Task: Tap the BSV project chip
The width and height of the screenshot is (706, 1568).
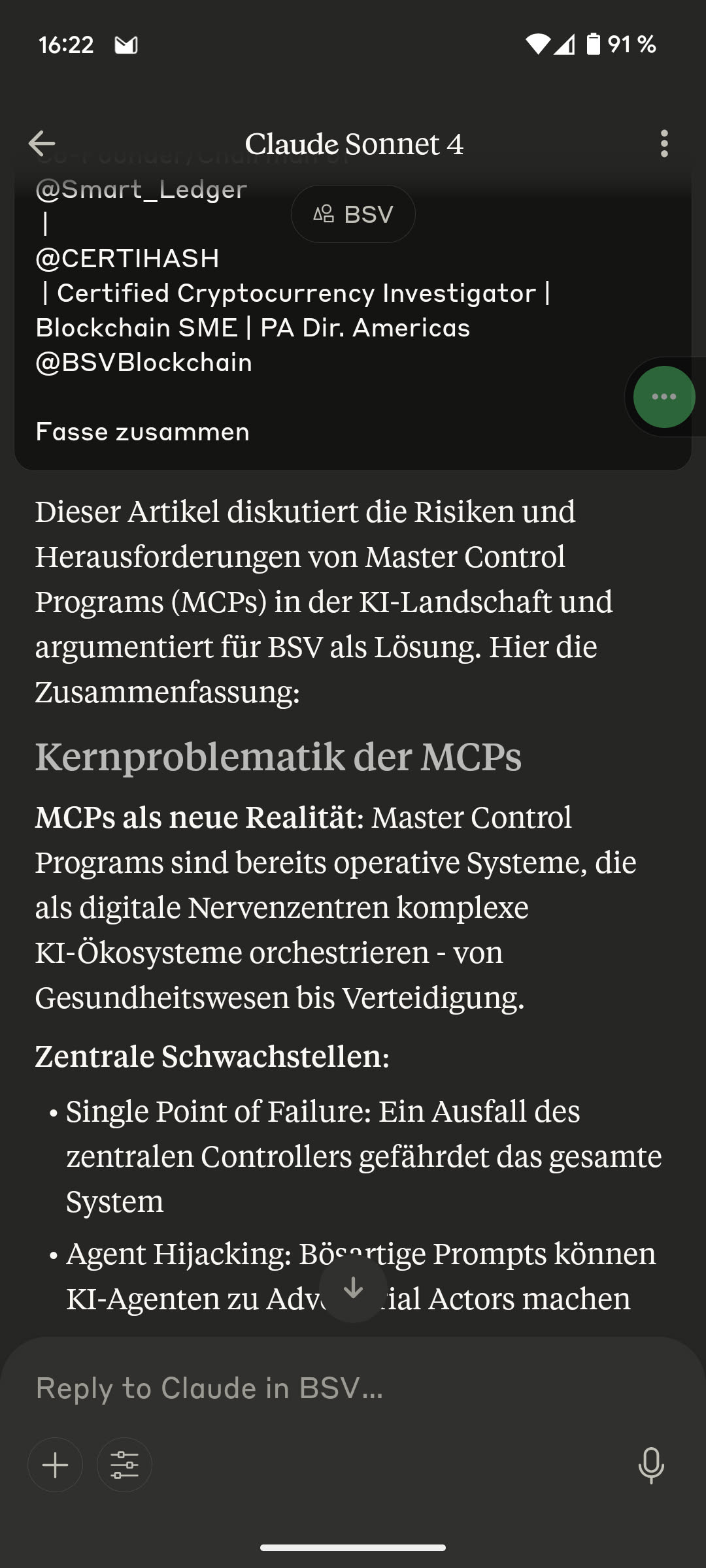Action: pos(353,214)
